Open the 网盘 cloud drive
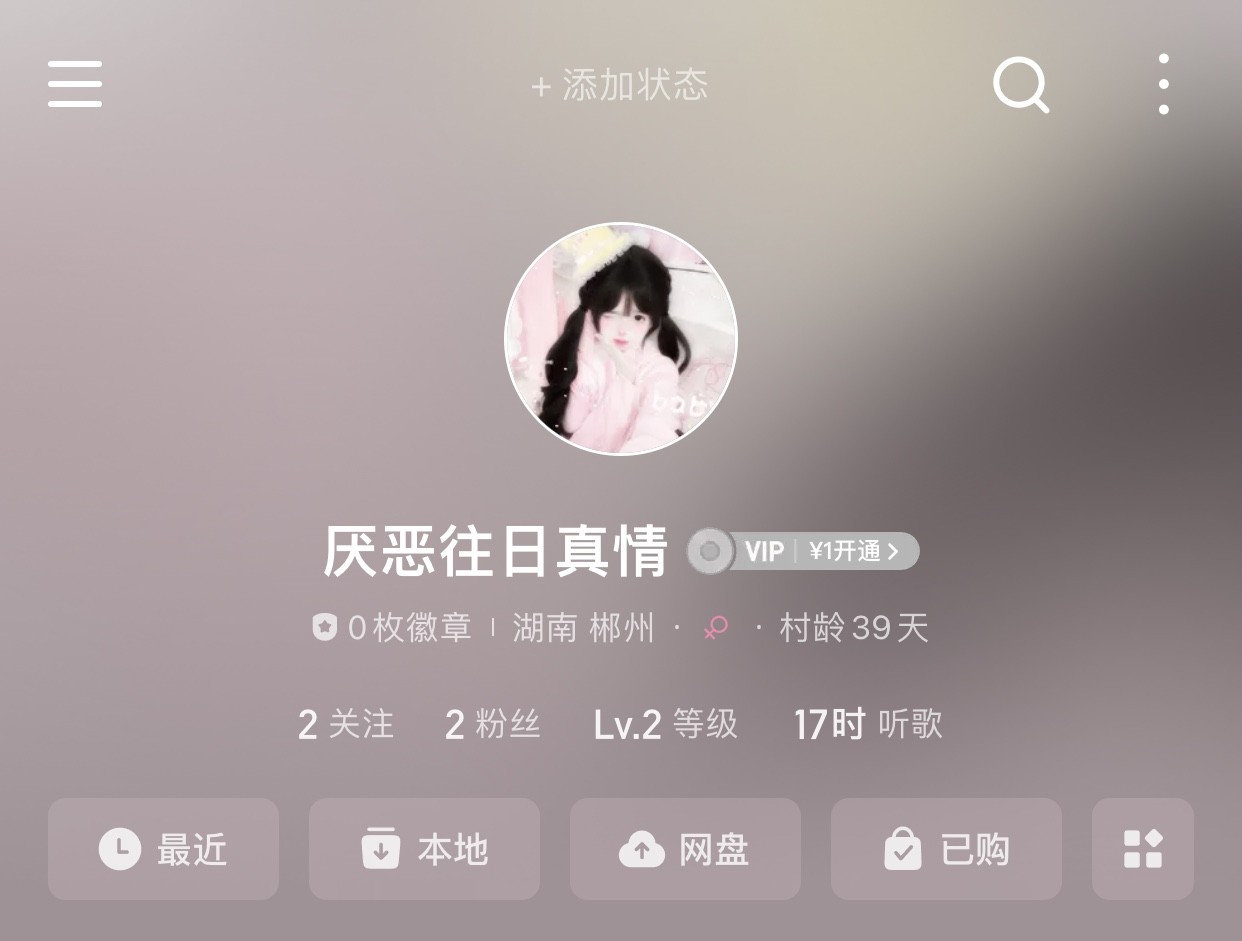1242x941 pixels. (x=685, y=849)
